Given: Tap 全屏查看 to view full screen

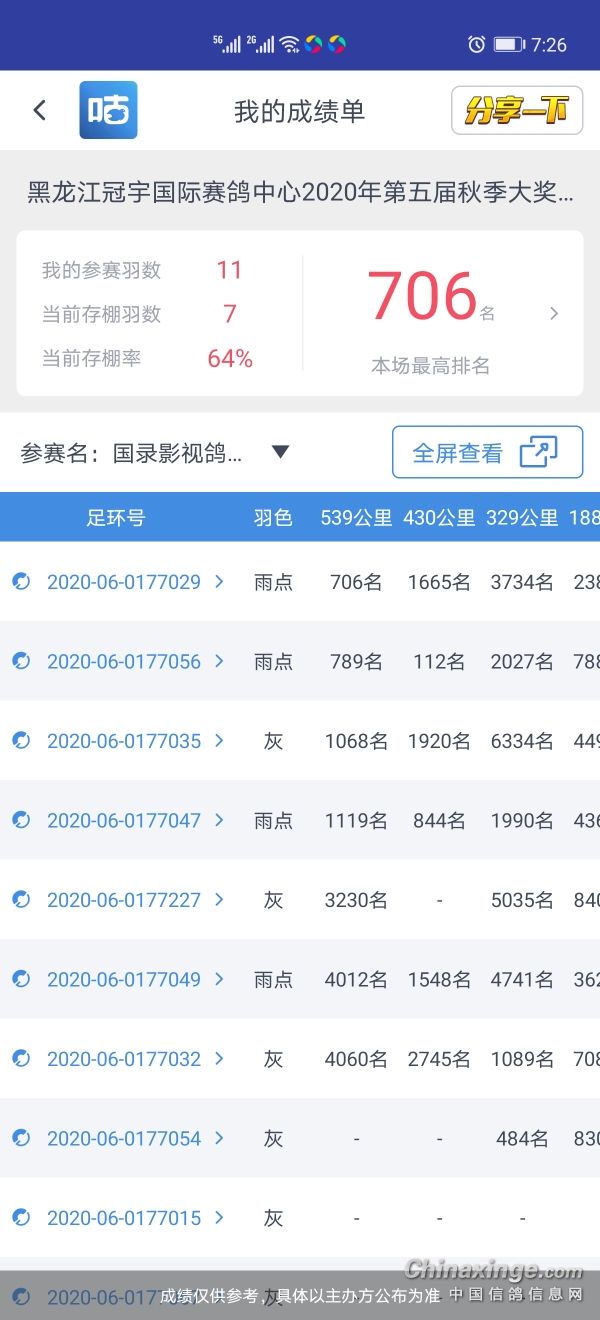Looking at the screenshot, I should point(487,452).
